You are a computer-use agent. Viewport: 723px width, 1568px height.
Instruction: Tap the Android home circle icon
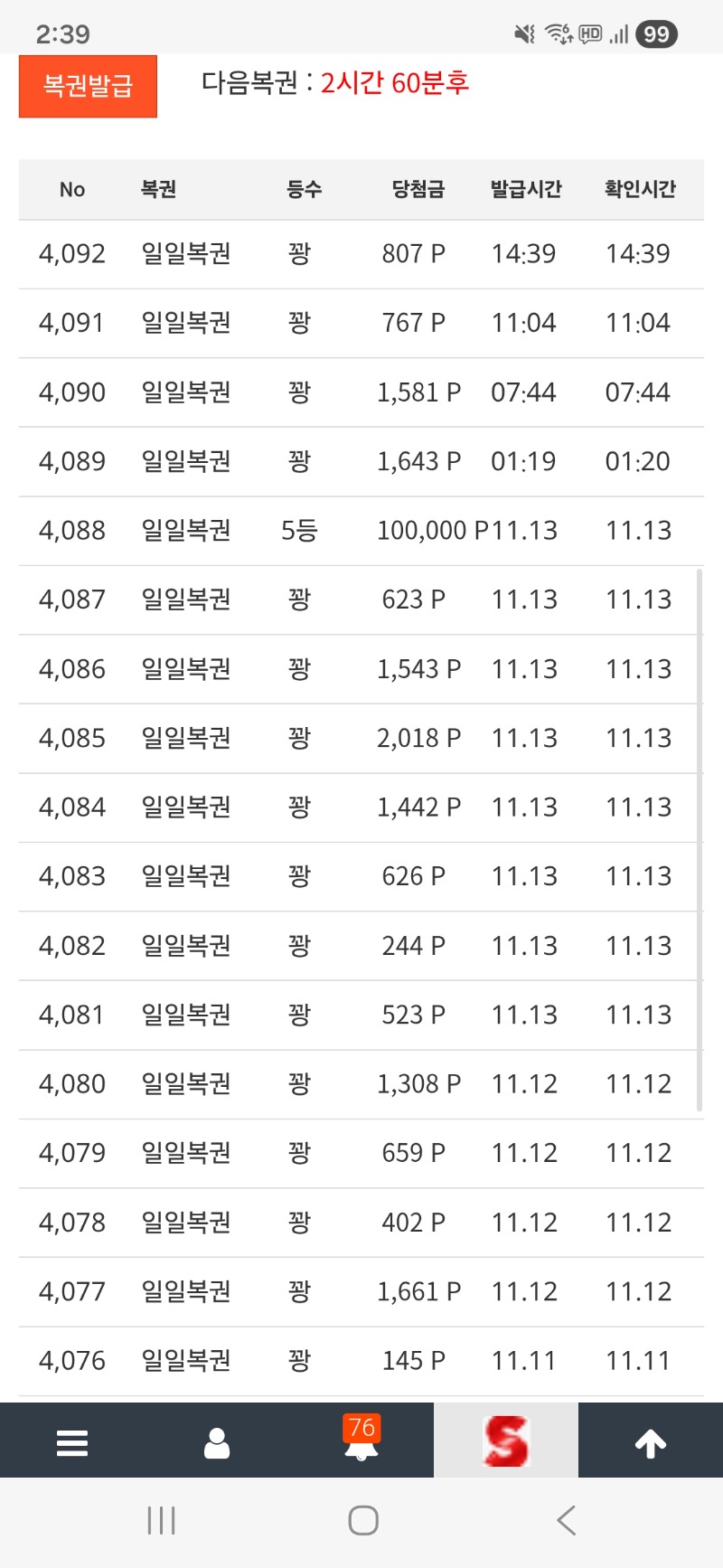[x=361, y=1521]
